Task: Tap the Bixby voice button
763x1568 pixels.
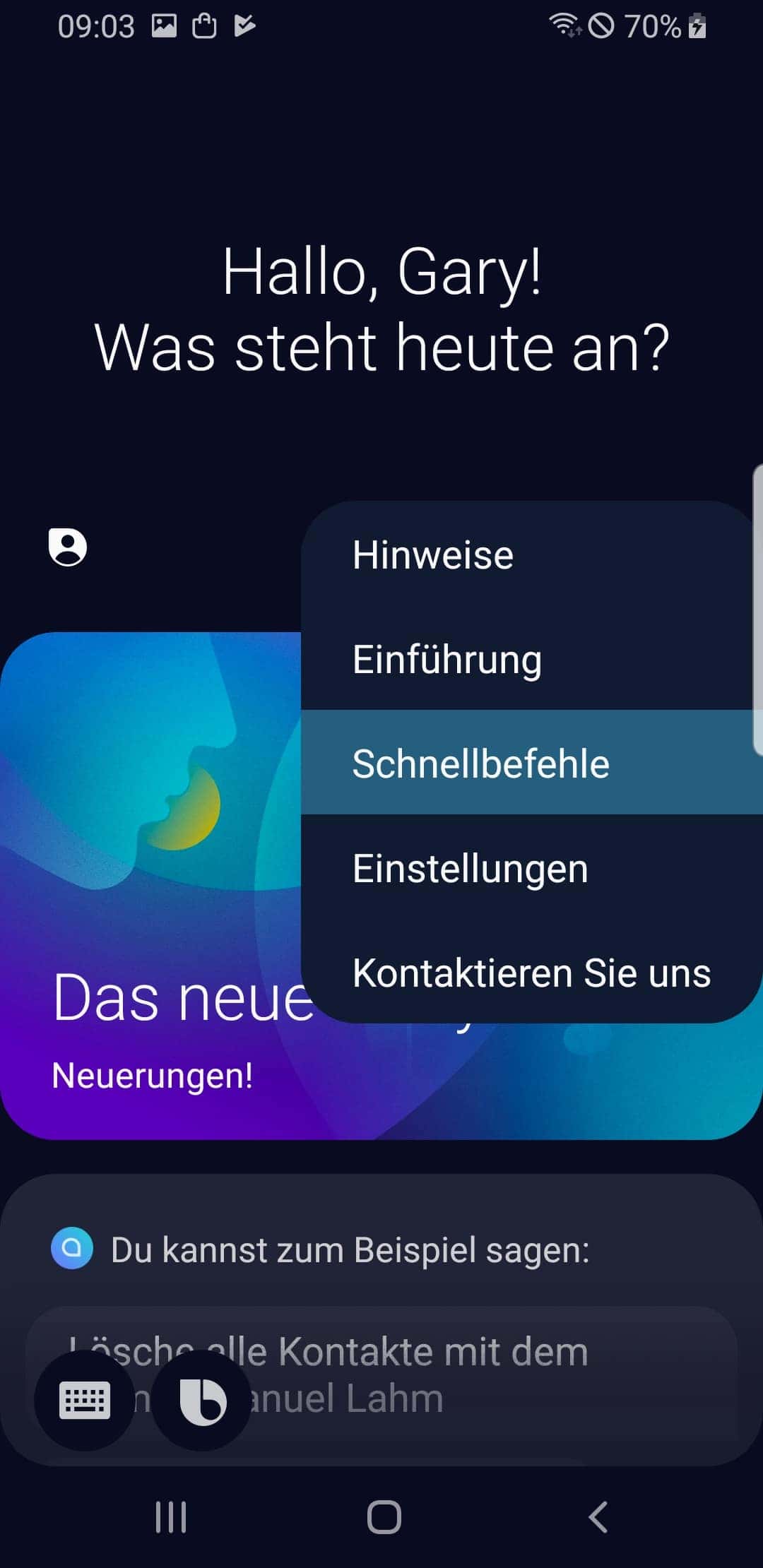Action: pos(202,1400)
